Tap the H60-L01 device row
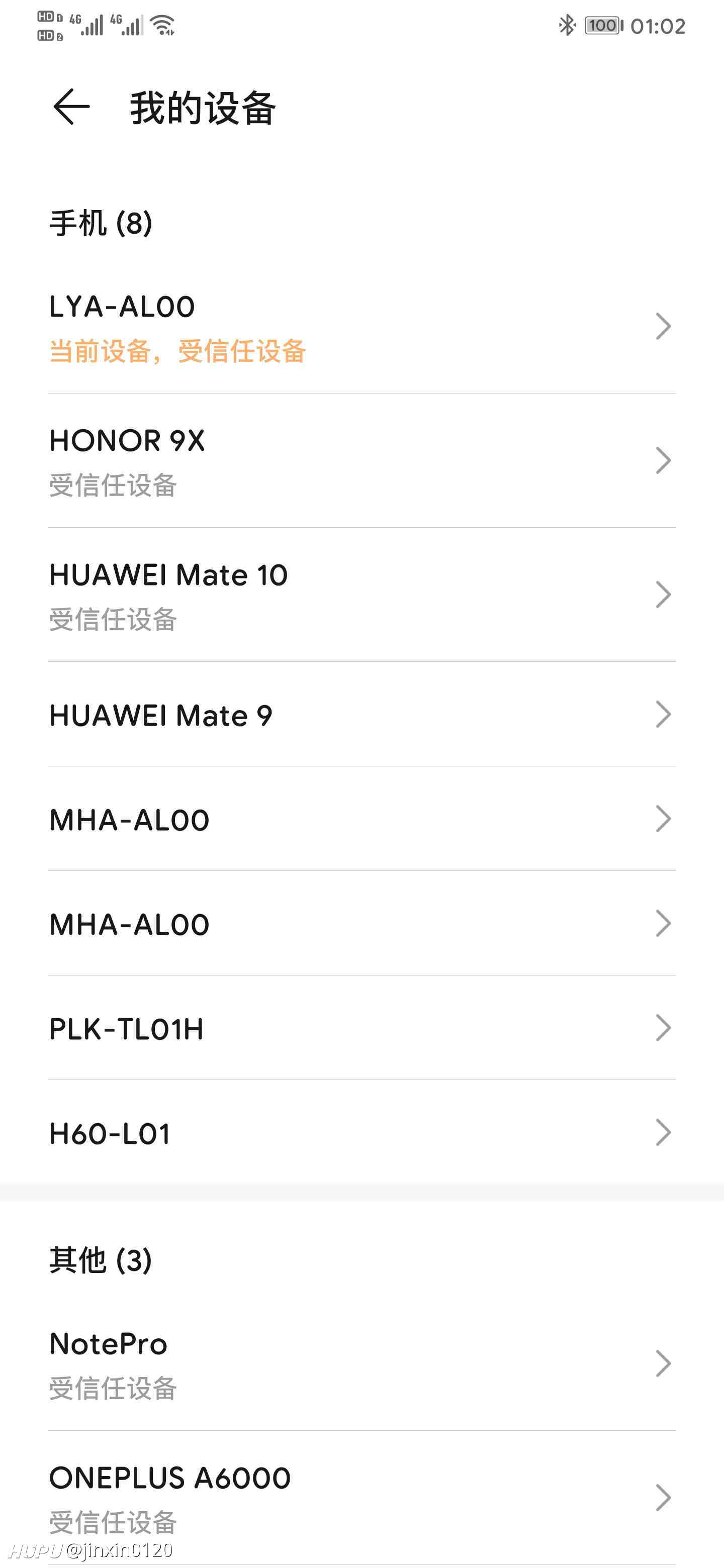 coord(361,1133)
